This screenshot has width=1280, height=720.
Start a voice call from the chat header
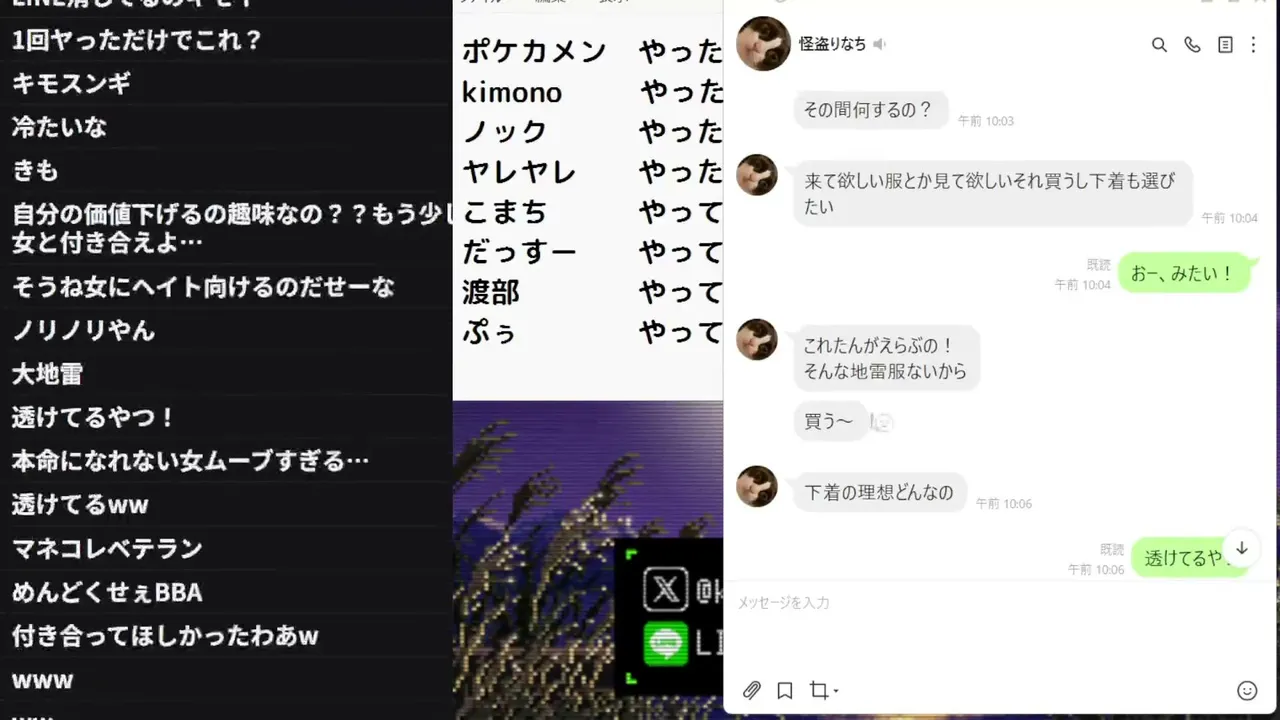(1192, 45)
